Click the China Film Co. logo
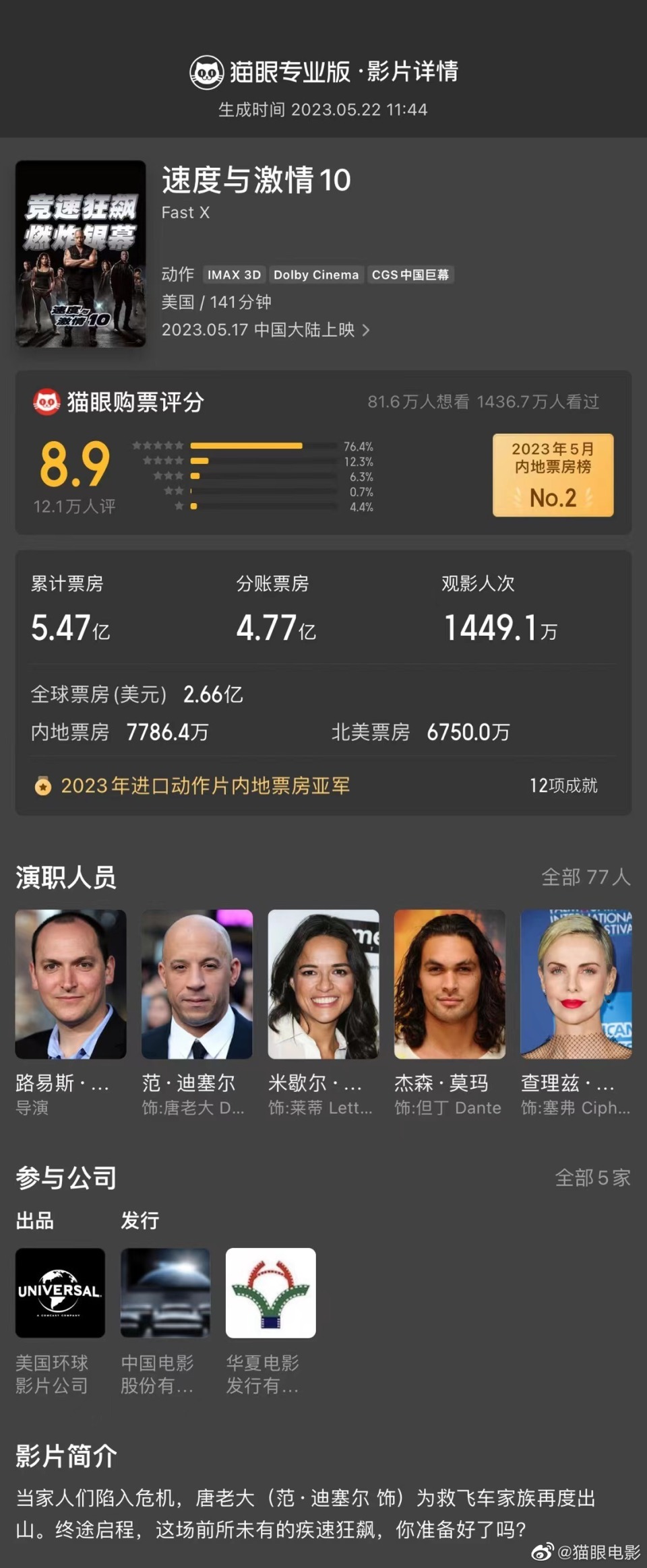The image size is (647, 1568). click(x=166, y=1293)
